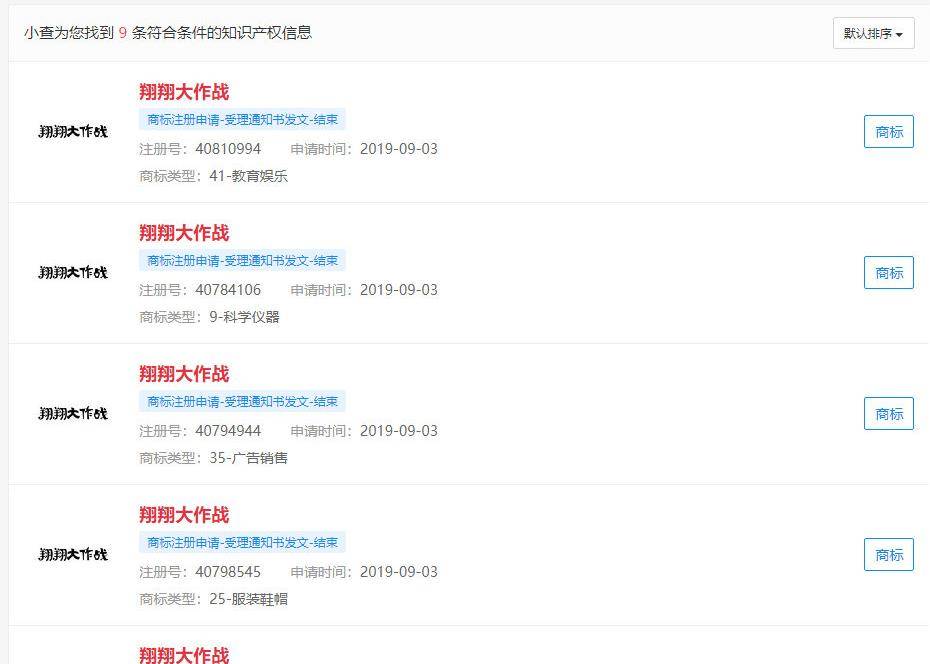Tap 商标 button for 35-广告销售 entry

pyautogui.click(x=888, y=414)
